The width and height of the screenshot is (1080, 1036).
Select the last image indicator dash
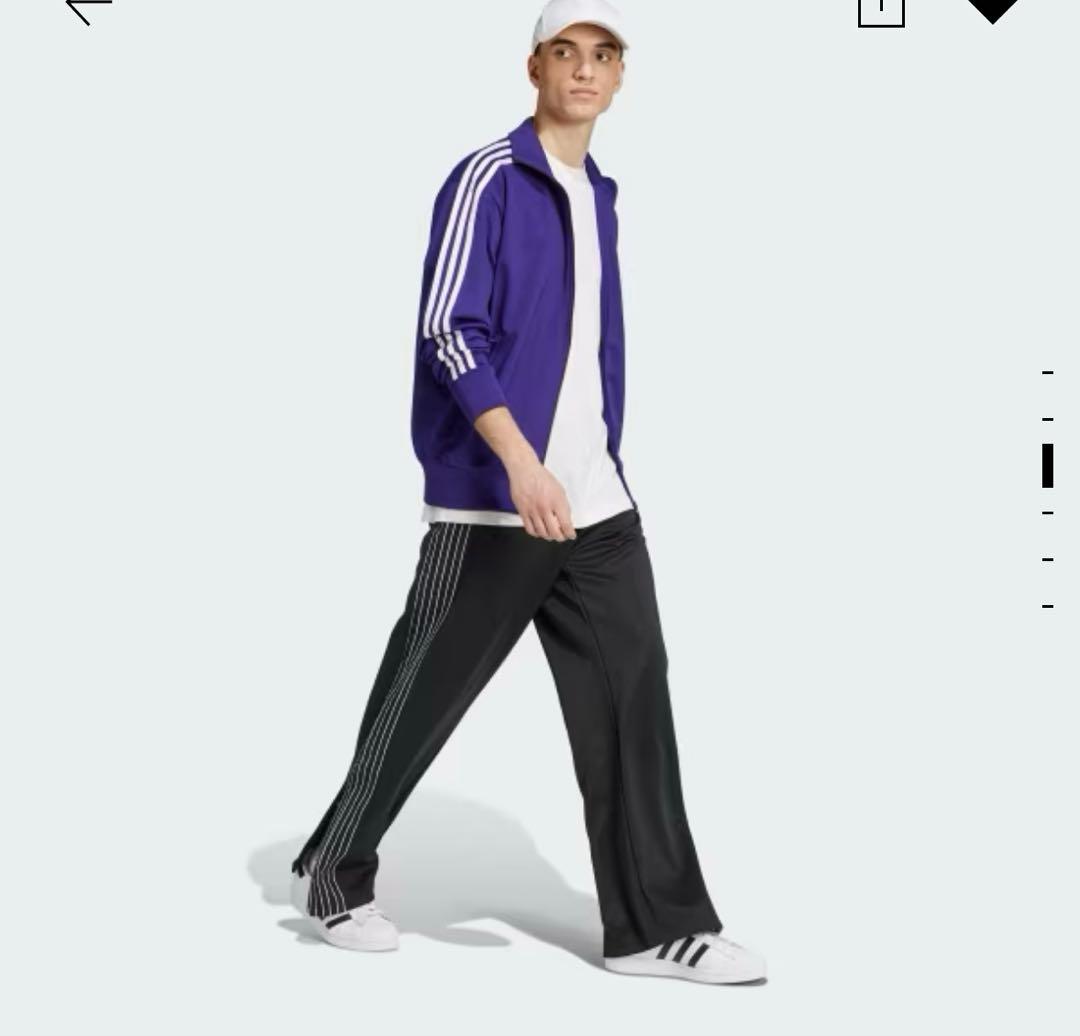point(1047,606)
